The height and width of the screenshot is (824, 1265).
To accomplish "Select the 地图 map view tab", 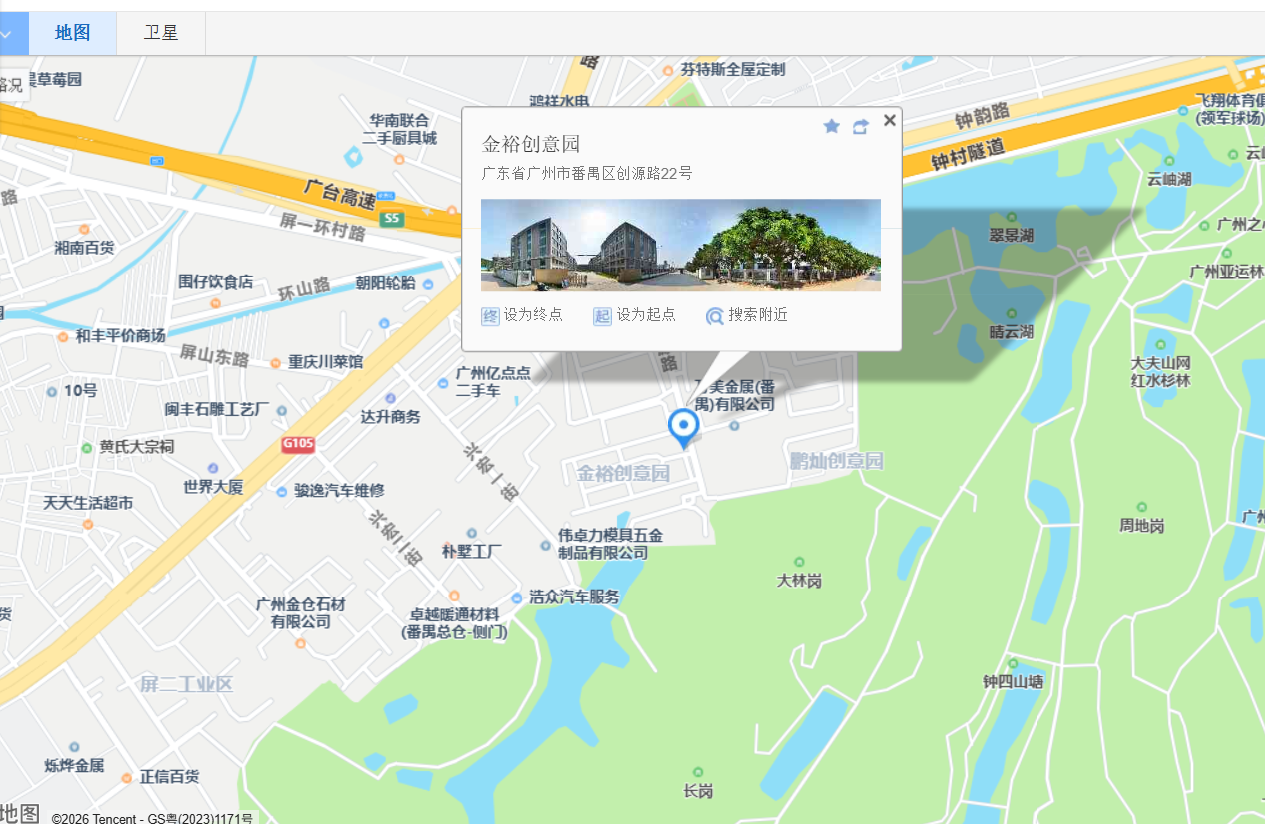I will tap(72, 33).
